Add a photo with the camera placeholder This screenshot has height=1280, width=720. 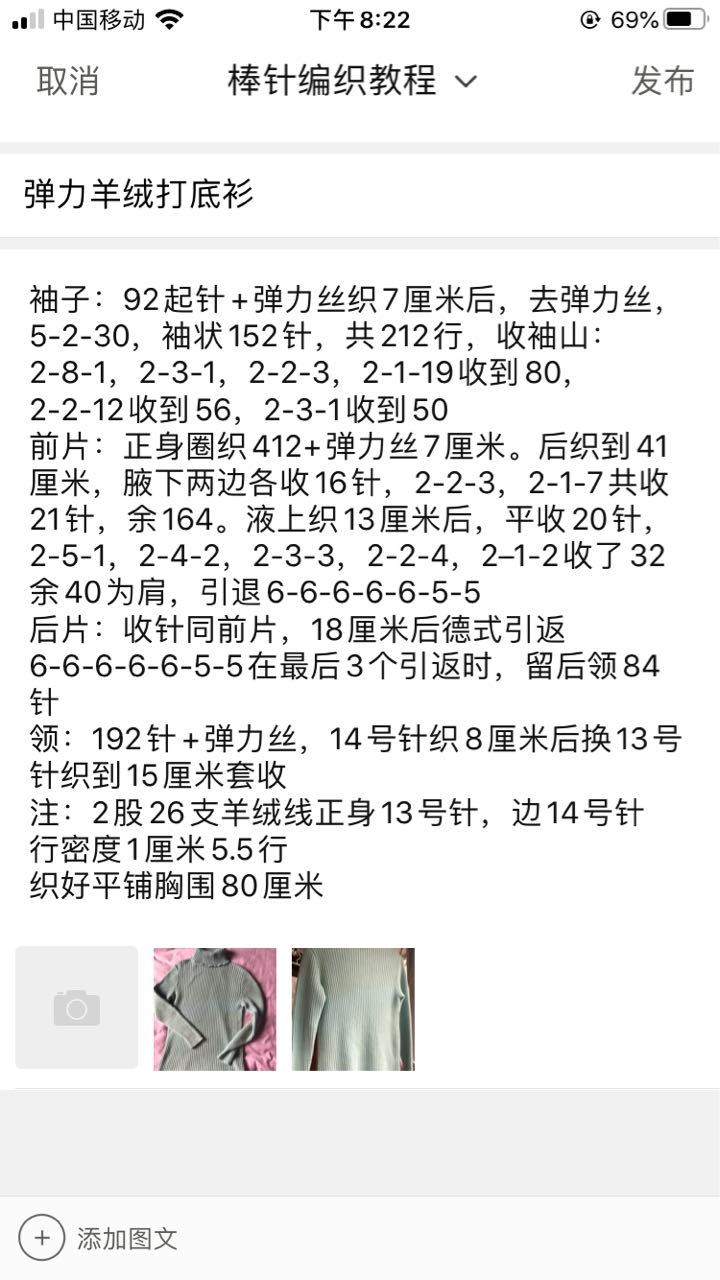pyautogui.click(x=77, y=1008)
